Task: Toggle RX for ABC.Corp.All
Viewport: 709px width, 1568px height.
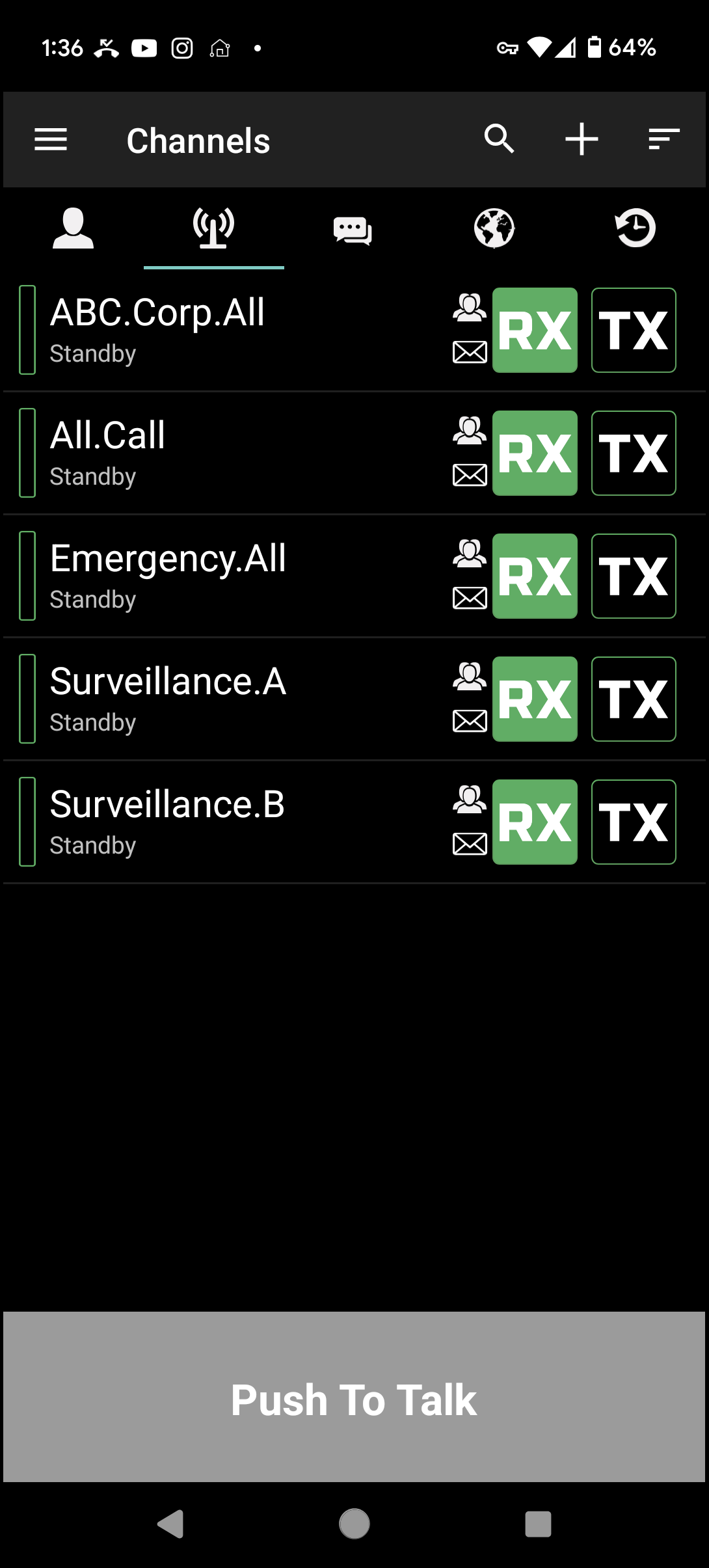Action: click(535, 330)
